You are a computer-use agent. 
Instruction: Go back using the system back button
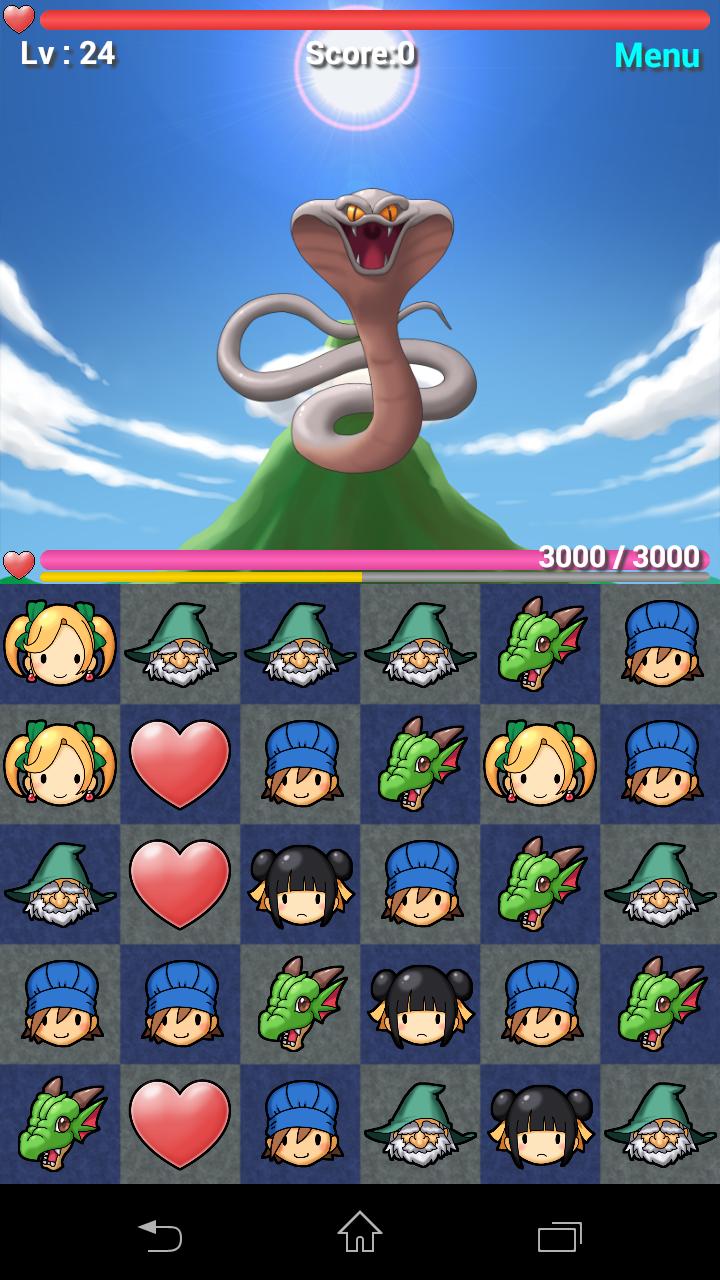point(160,1236)
